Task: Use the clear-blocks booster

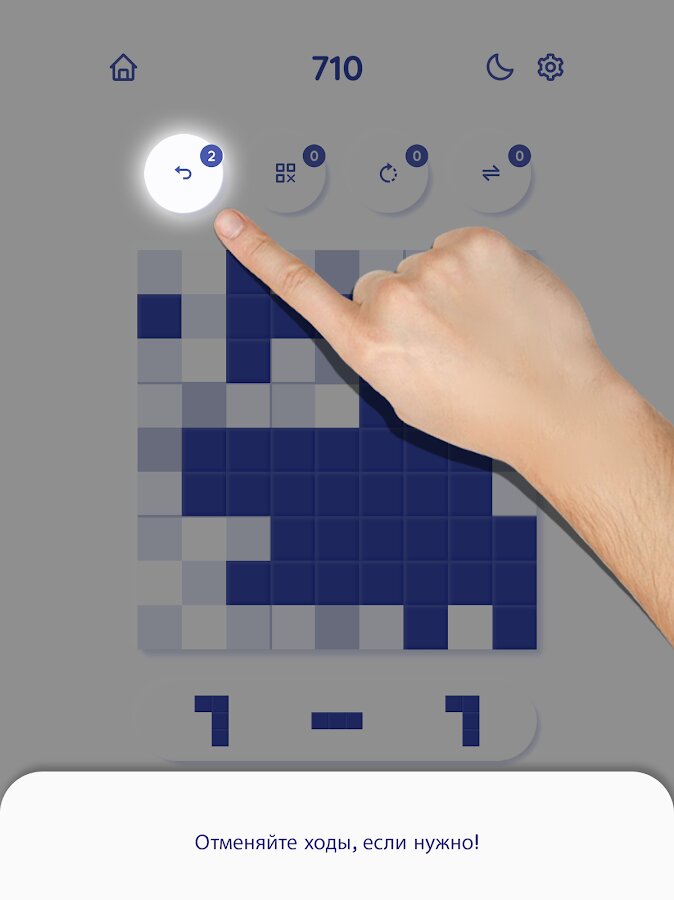Action: coord(286,173)
